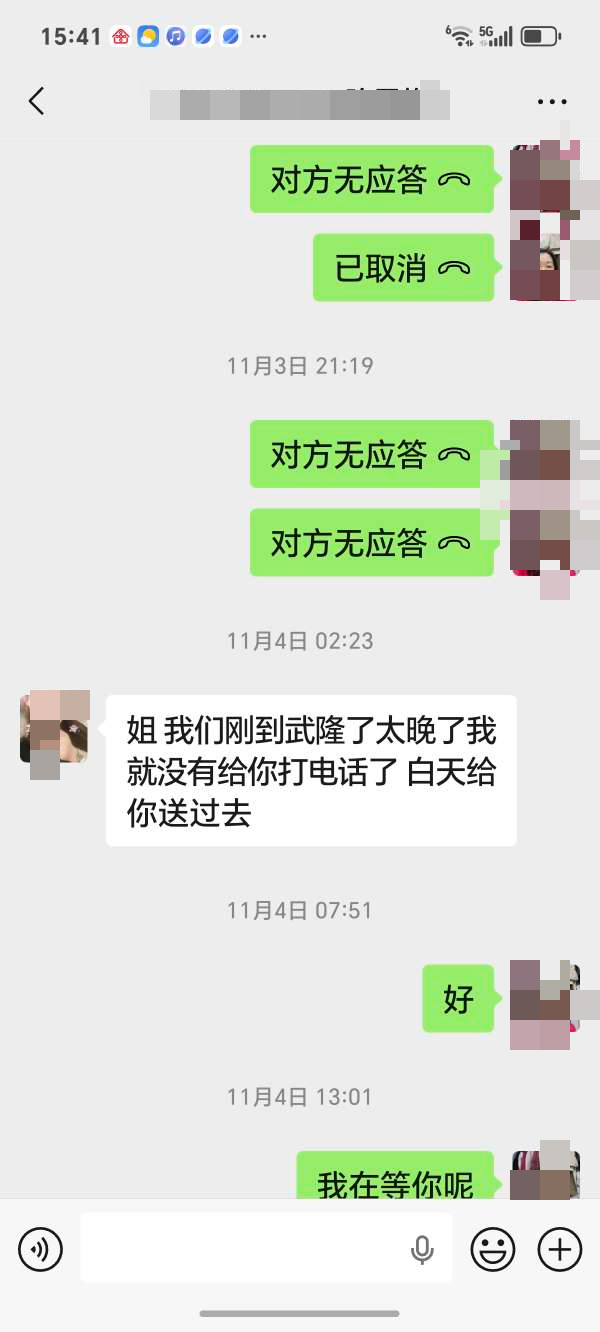Image resolution: width=600 pixels, height=1332 pixels.
Task: Open the emoji picker
Action: 493,1248
